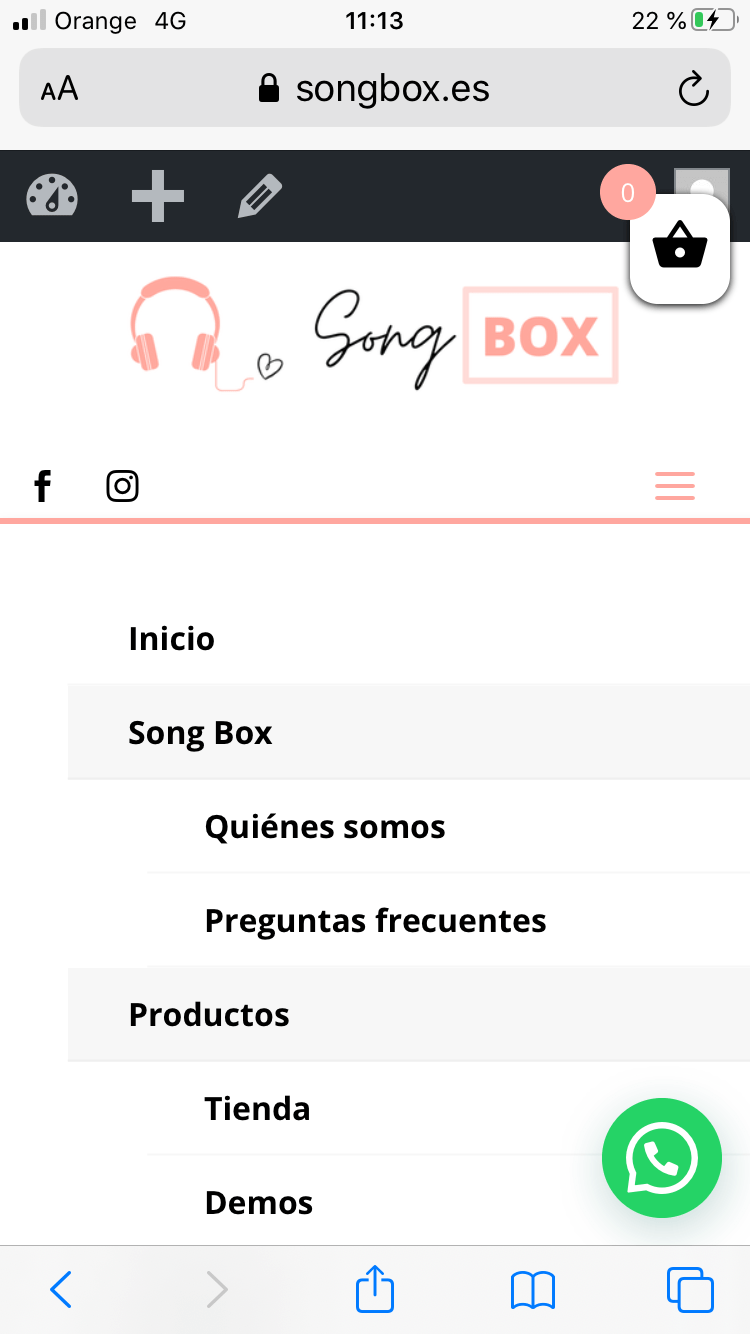Image resolution: width=750 pixels, height=1334 pixels.
Task: Select Productos in the menu
Action: 409,1014
